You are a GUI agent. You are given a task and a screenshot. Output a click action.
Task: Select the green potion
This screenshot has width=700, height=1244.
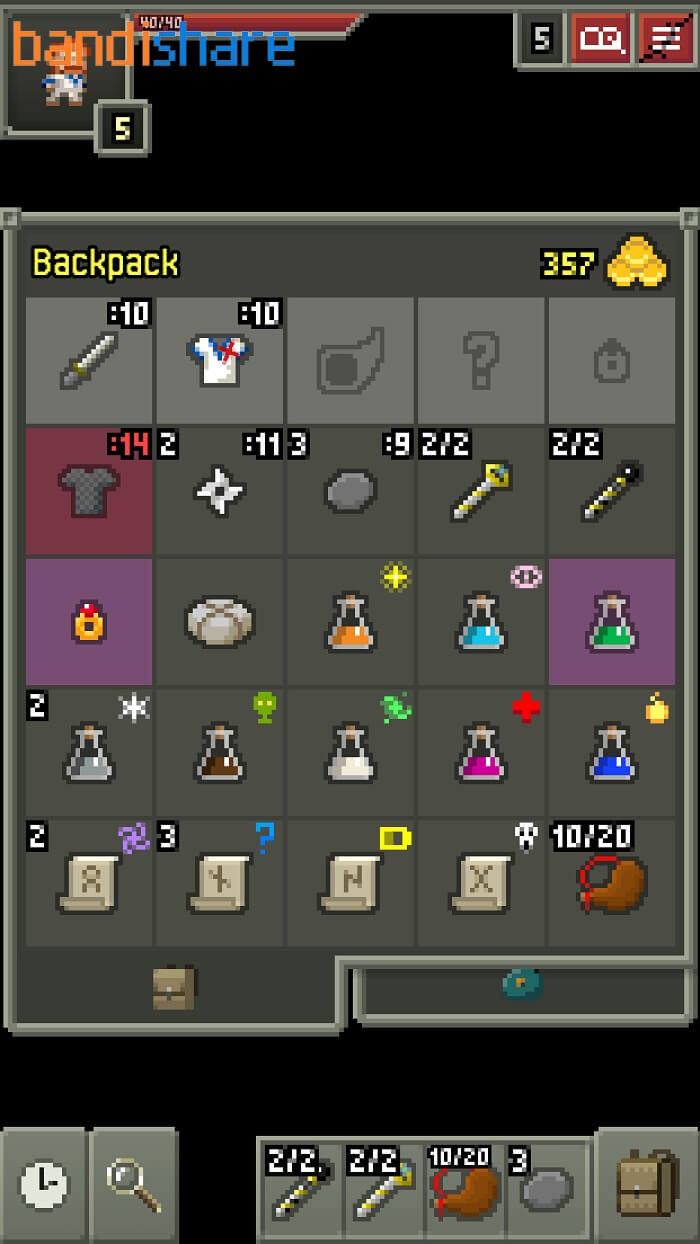tap(612, 622)
